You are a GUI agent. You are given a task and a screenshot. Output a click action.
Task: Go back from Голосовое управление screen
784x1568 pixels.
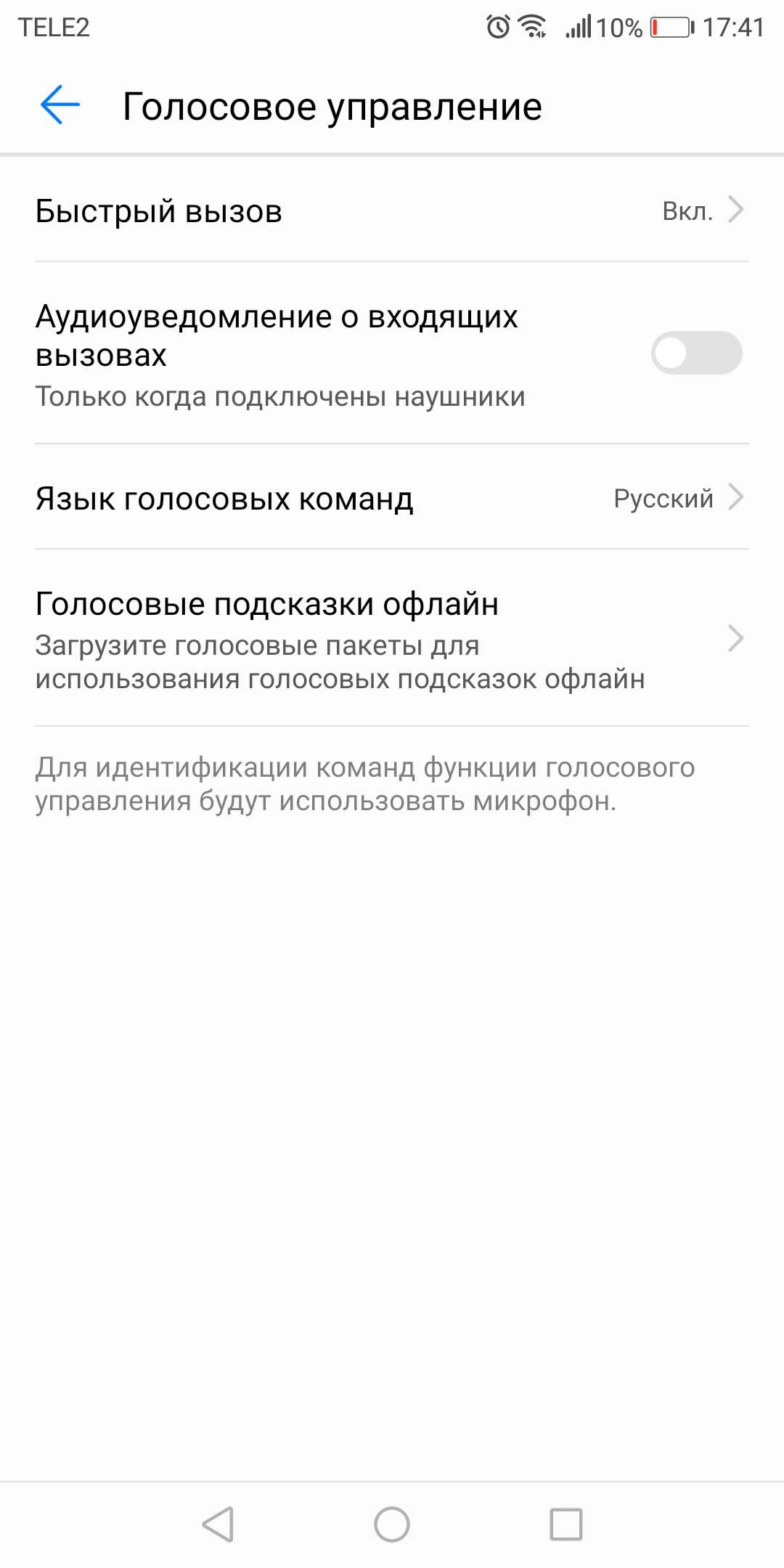point(60,105)
